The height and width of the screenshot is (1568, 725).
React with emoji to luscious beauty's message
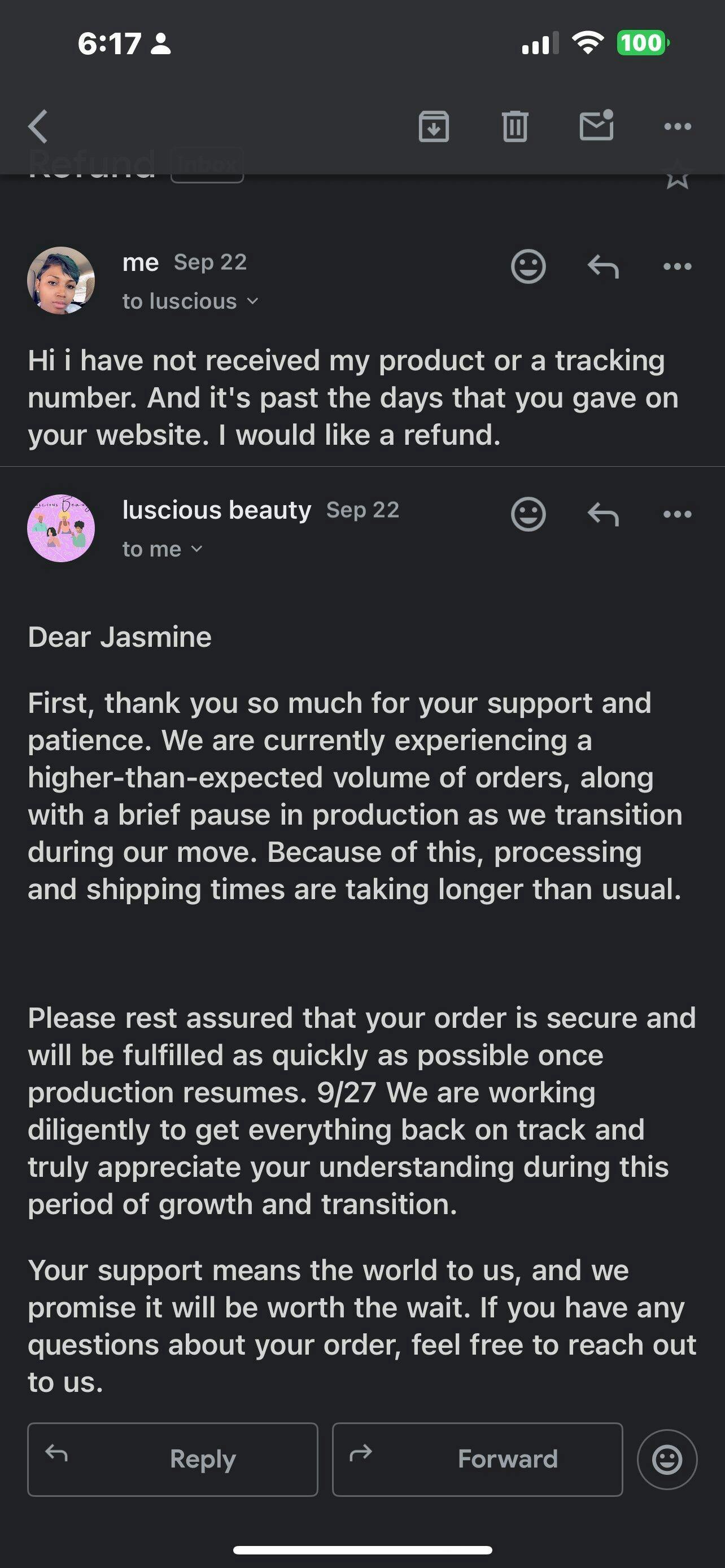[x=528, y=514]
